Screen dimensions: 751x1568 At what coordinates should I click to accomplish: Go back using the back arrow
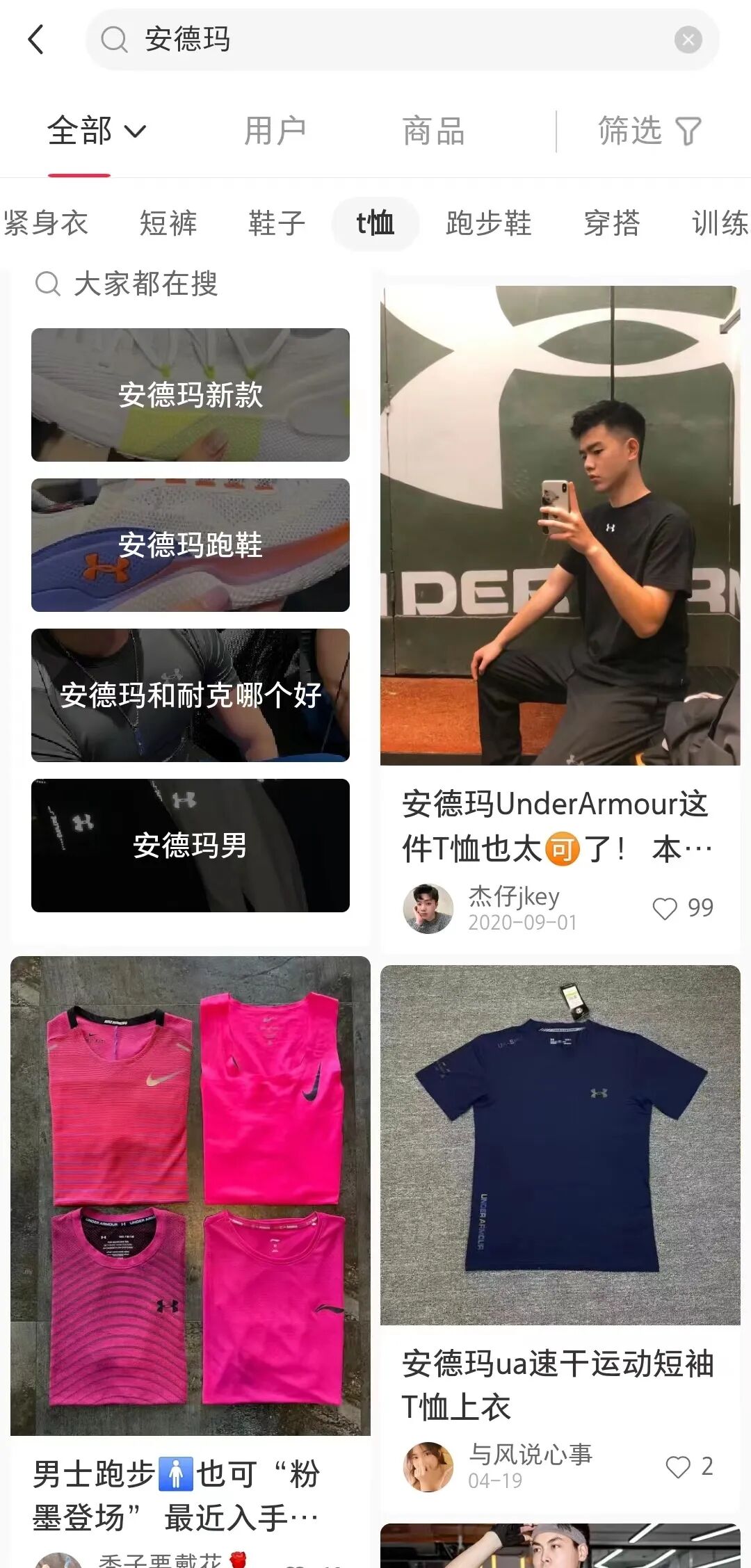(x=36, y=40)
